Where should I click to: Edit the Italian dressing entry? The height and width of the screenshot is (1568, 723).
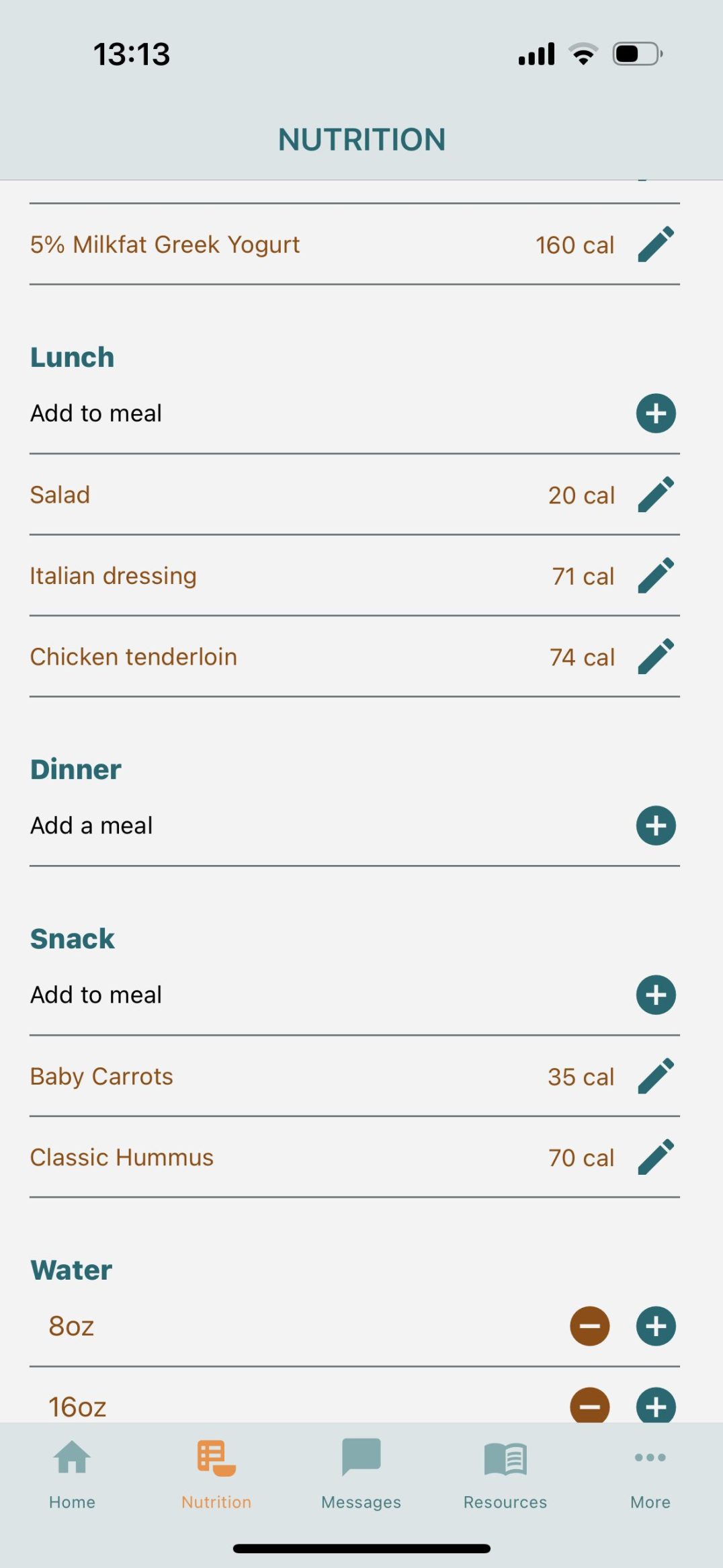(656, 575)
